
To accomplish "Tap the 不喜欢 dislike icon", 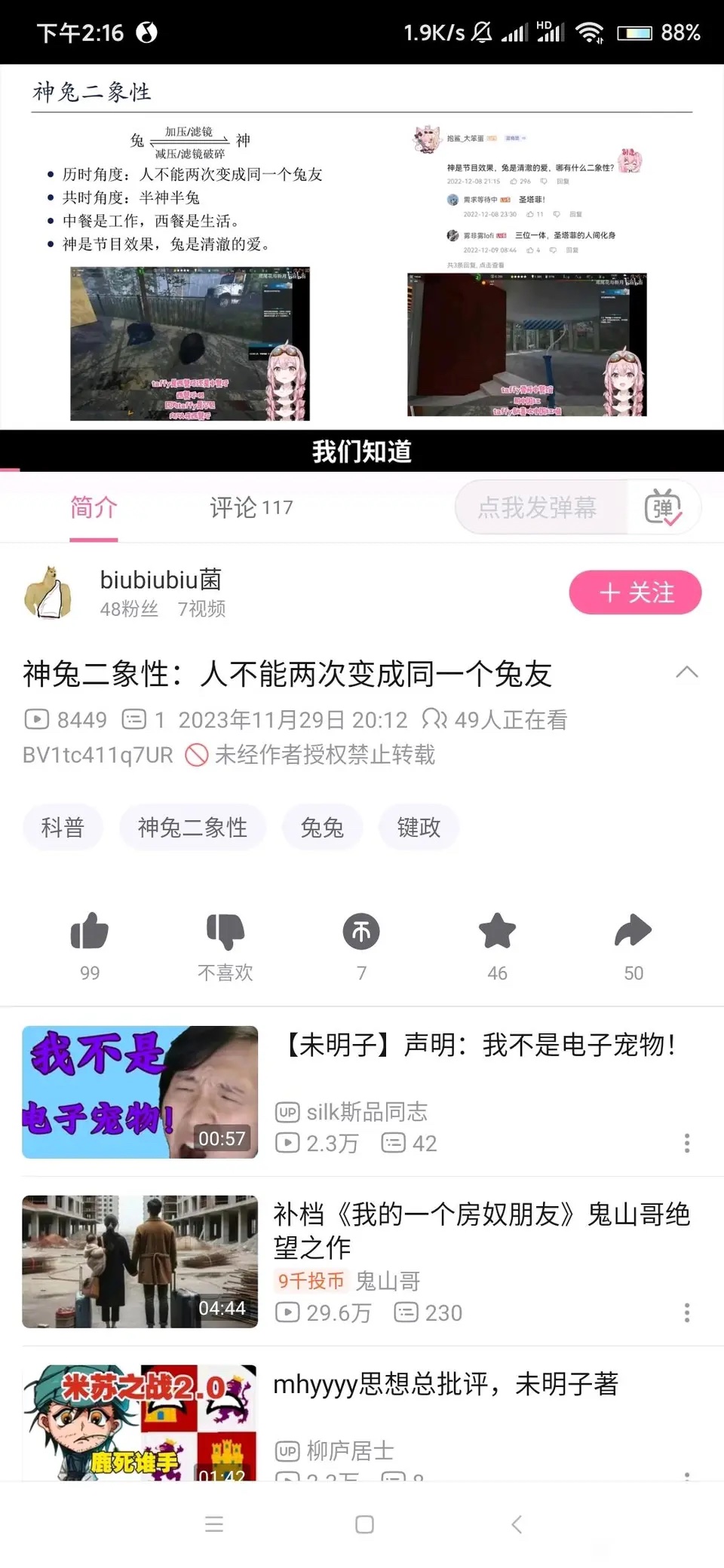I will (225, 932).
